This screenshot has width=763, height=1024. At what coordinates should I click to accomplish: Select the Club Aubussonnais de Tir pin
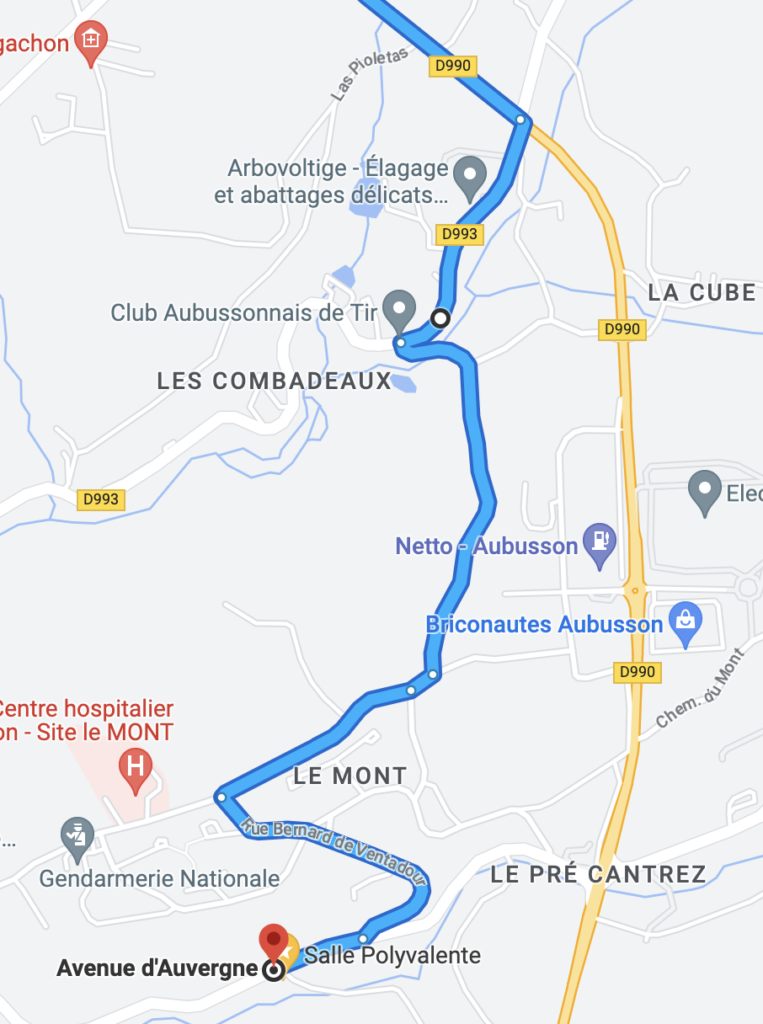click(399, 307)
